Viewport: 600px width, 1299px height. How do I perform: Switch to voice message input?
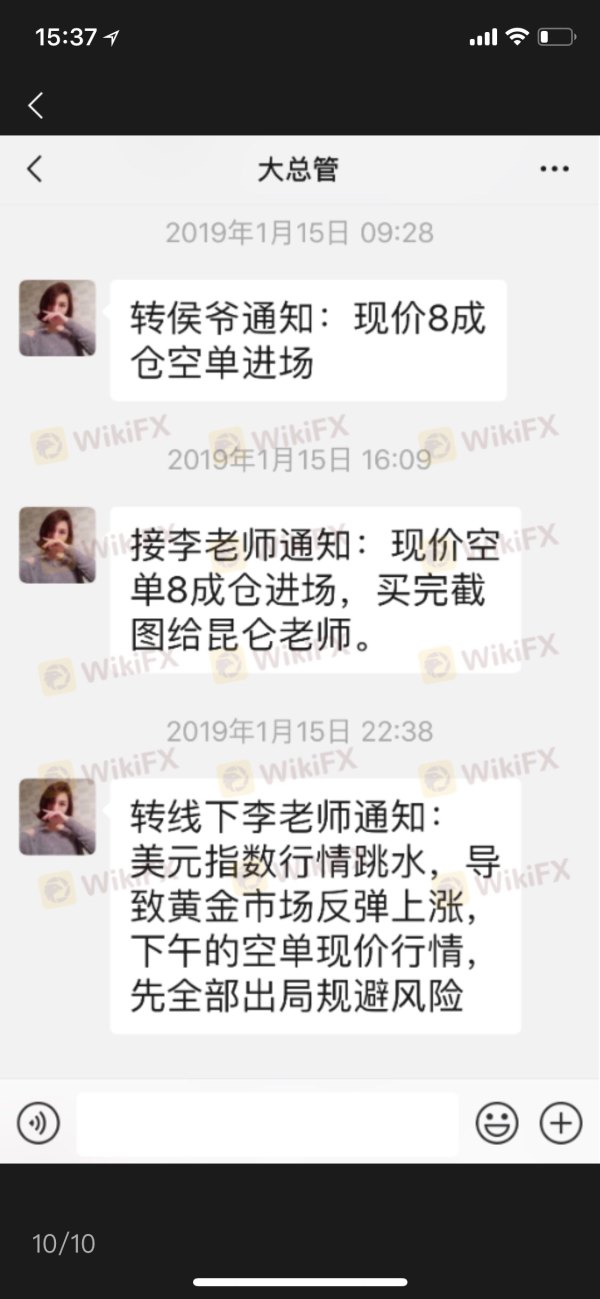click(x=38, y=1124)
